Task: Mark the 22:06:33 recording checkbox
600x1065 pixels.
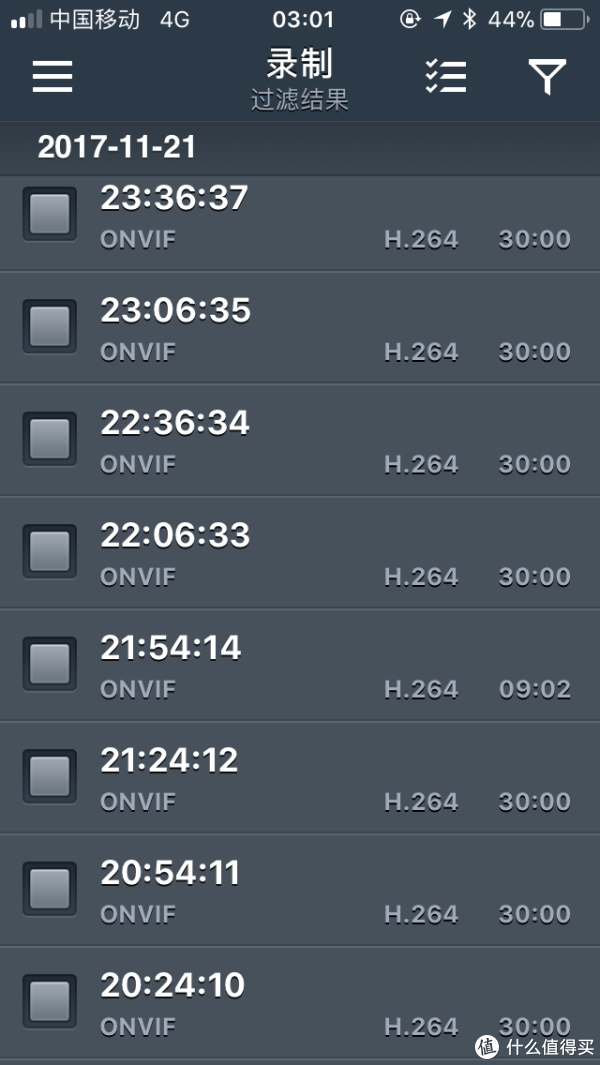Action: pyautogui.click(x=49, y=551)
